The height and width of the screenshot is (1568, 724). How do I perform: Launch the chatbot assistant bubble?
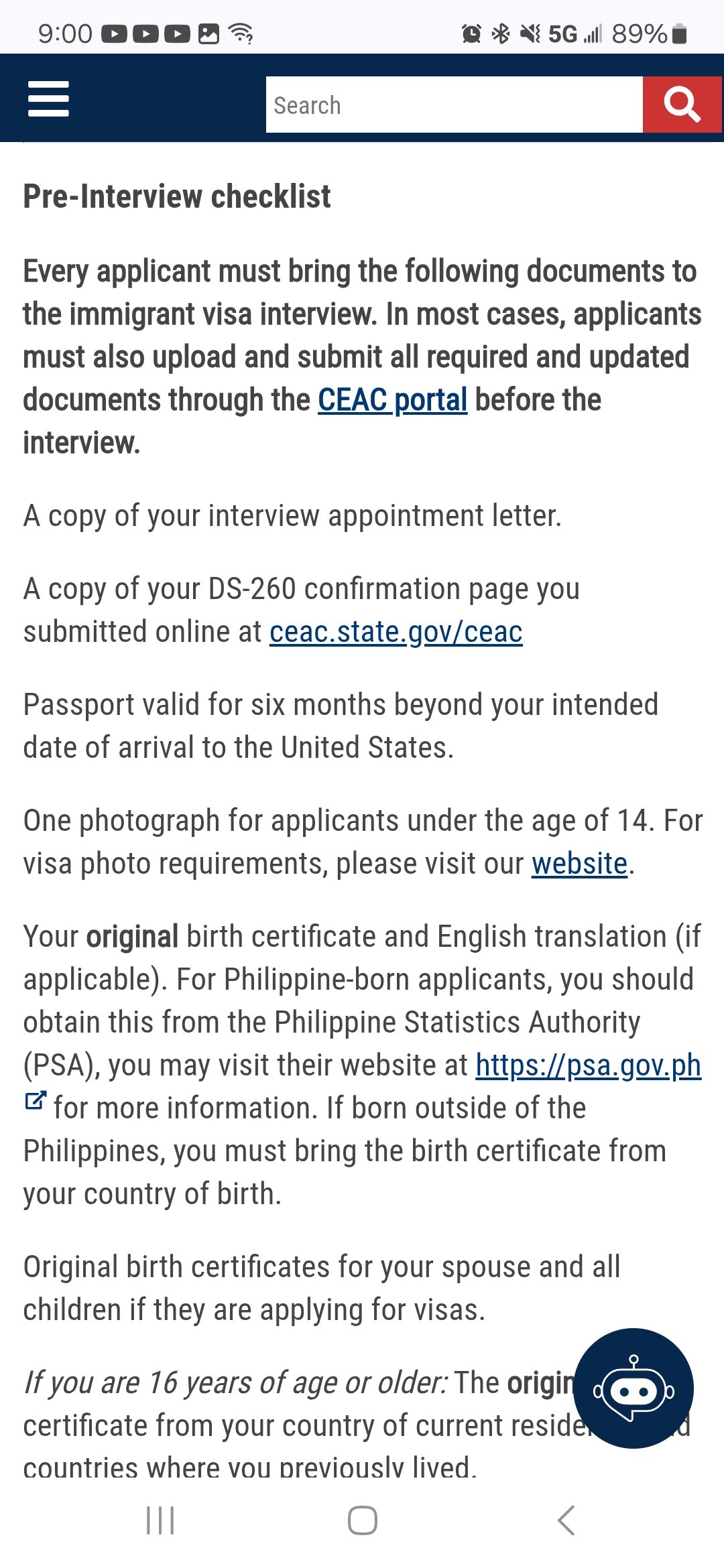[x=633, y=1388]
